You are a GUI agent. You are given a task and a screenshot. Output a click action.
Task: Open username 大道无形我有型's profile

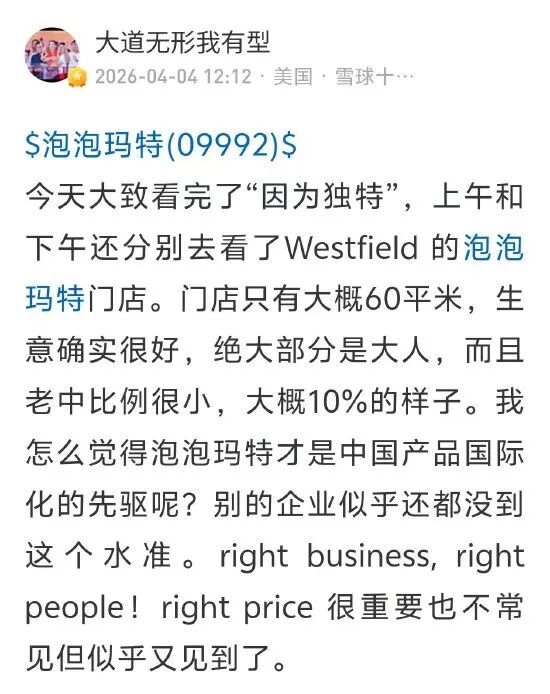coord(182,43)
